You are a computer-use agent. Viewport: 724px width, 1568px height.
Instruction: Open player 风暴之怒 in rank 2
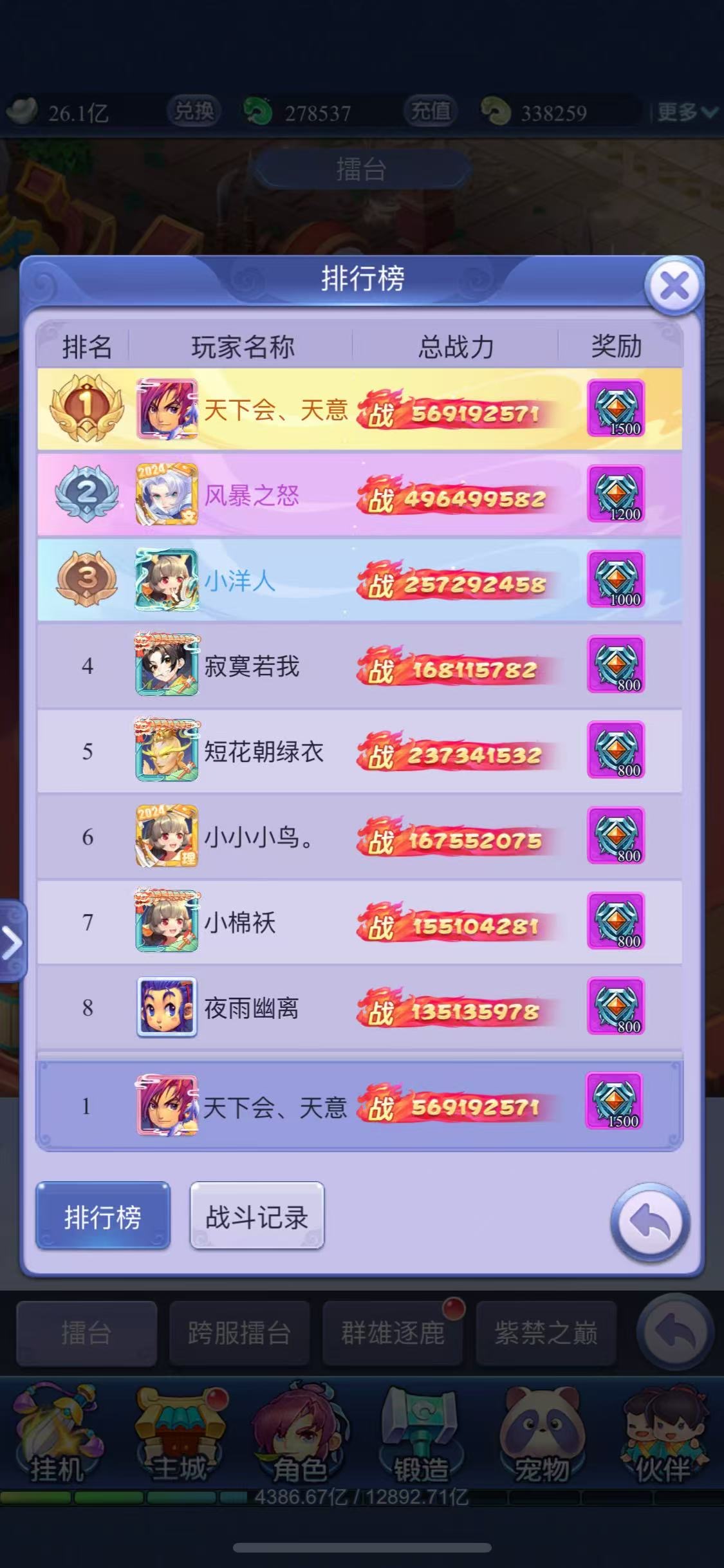point(360,494)
